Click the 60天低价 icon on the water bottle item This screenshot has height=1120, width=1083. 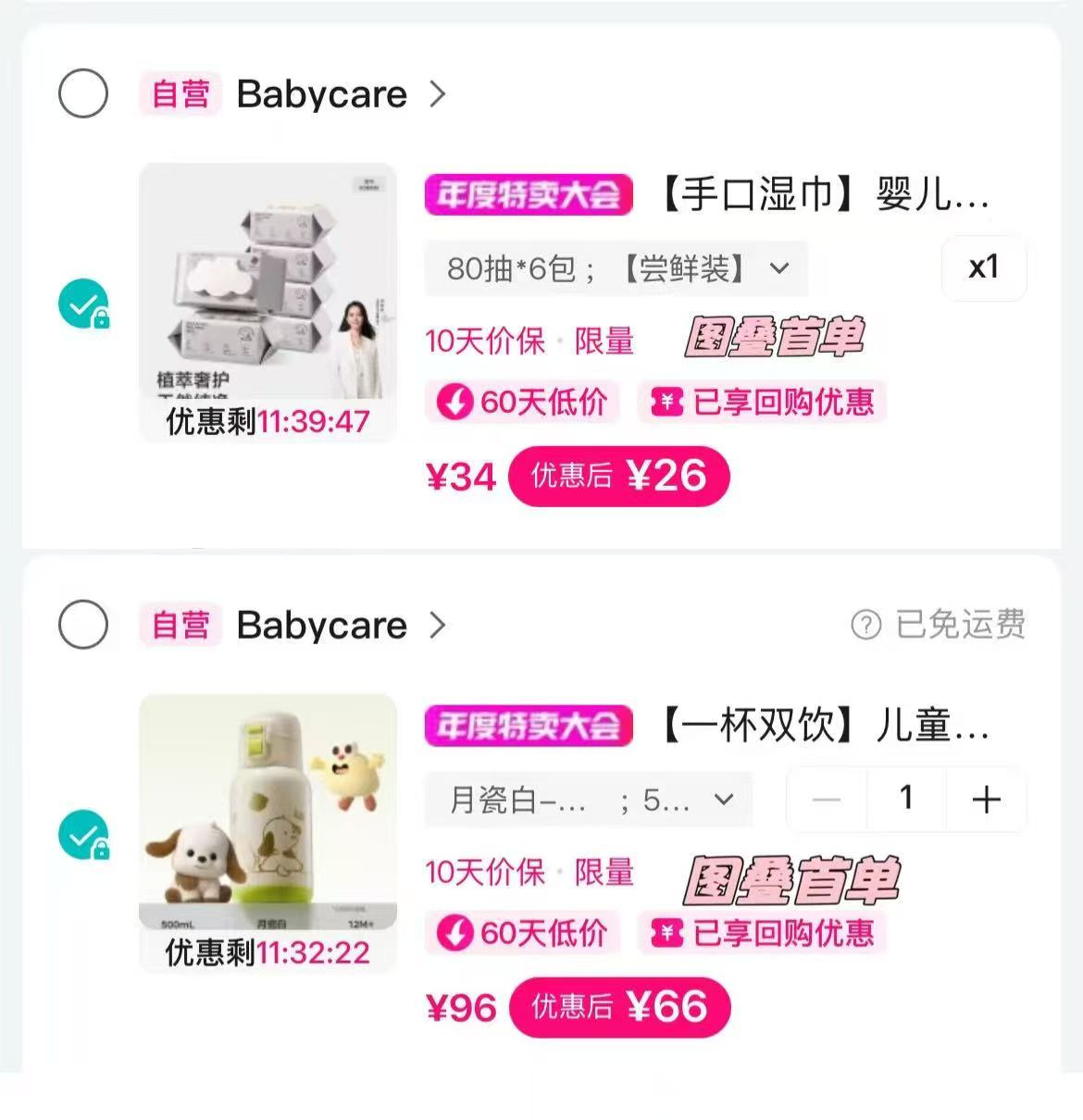pyautogui.click(x=454, y=934)
